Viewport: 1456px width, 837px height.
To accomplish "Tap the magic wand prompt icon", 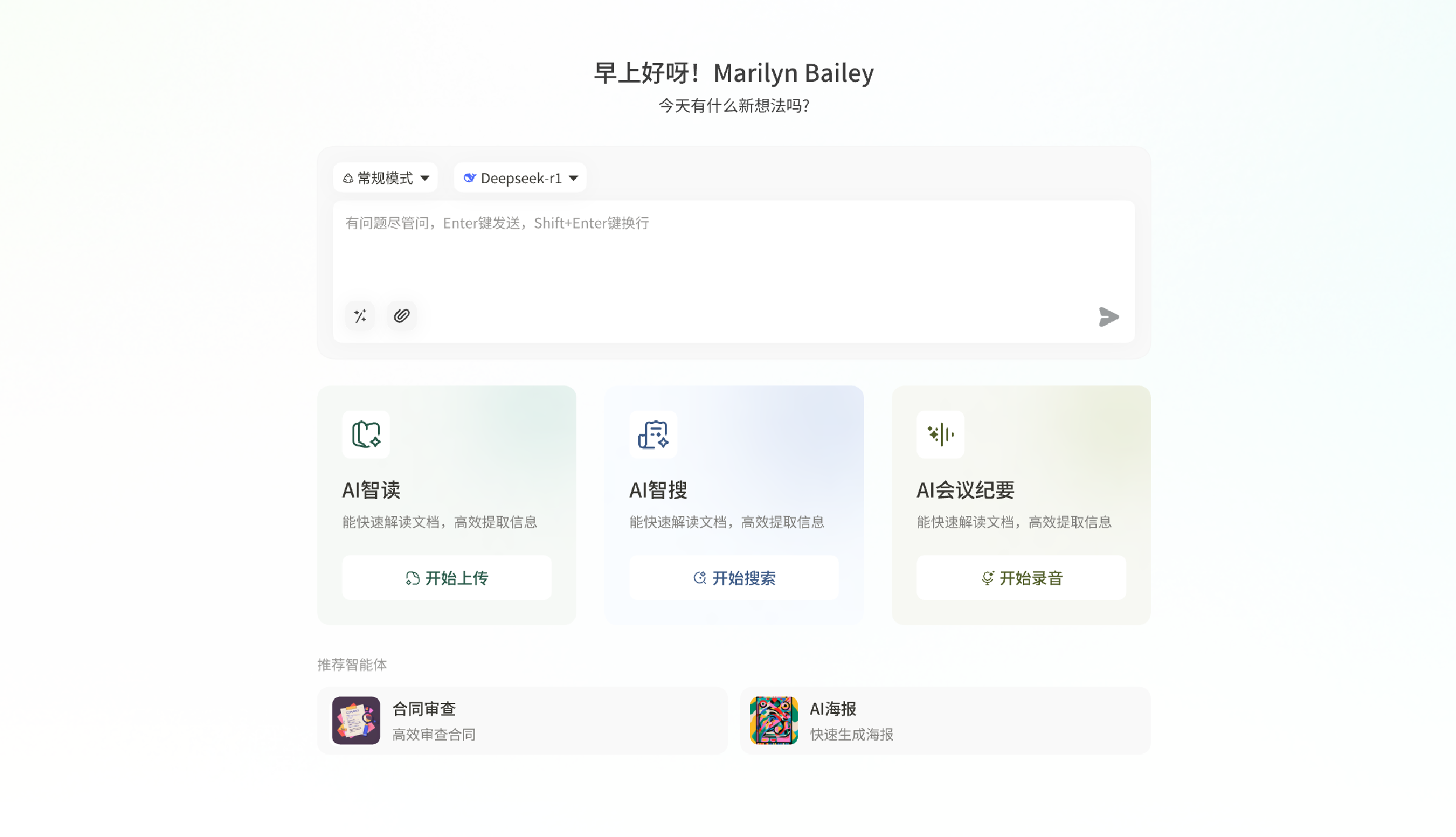I will pos(360,316).
